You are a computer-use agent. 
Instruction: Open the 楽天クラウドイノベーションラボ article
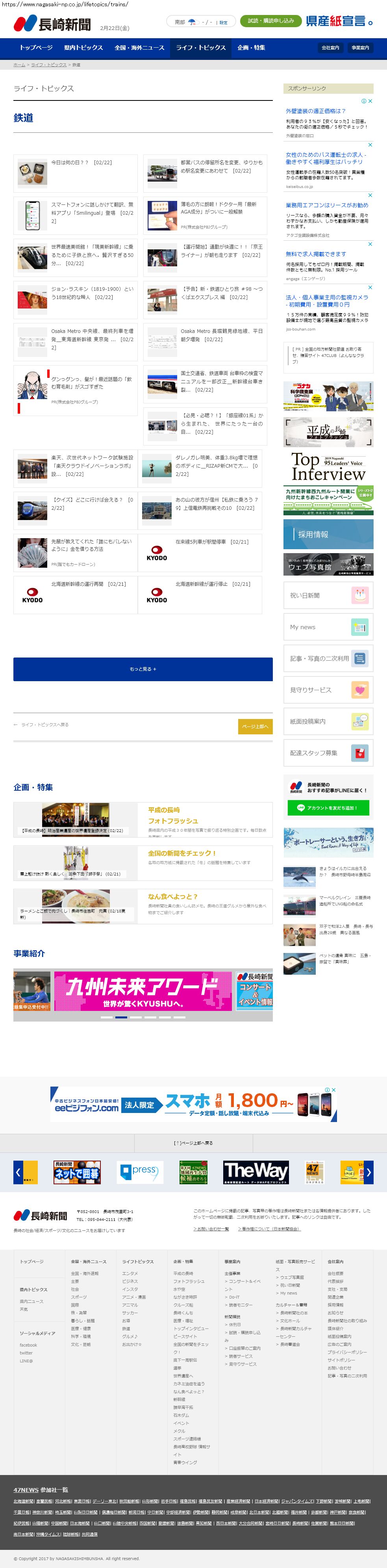(92, 466)
